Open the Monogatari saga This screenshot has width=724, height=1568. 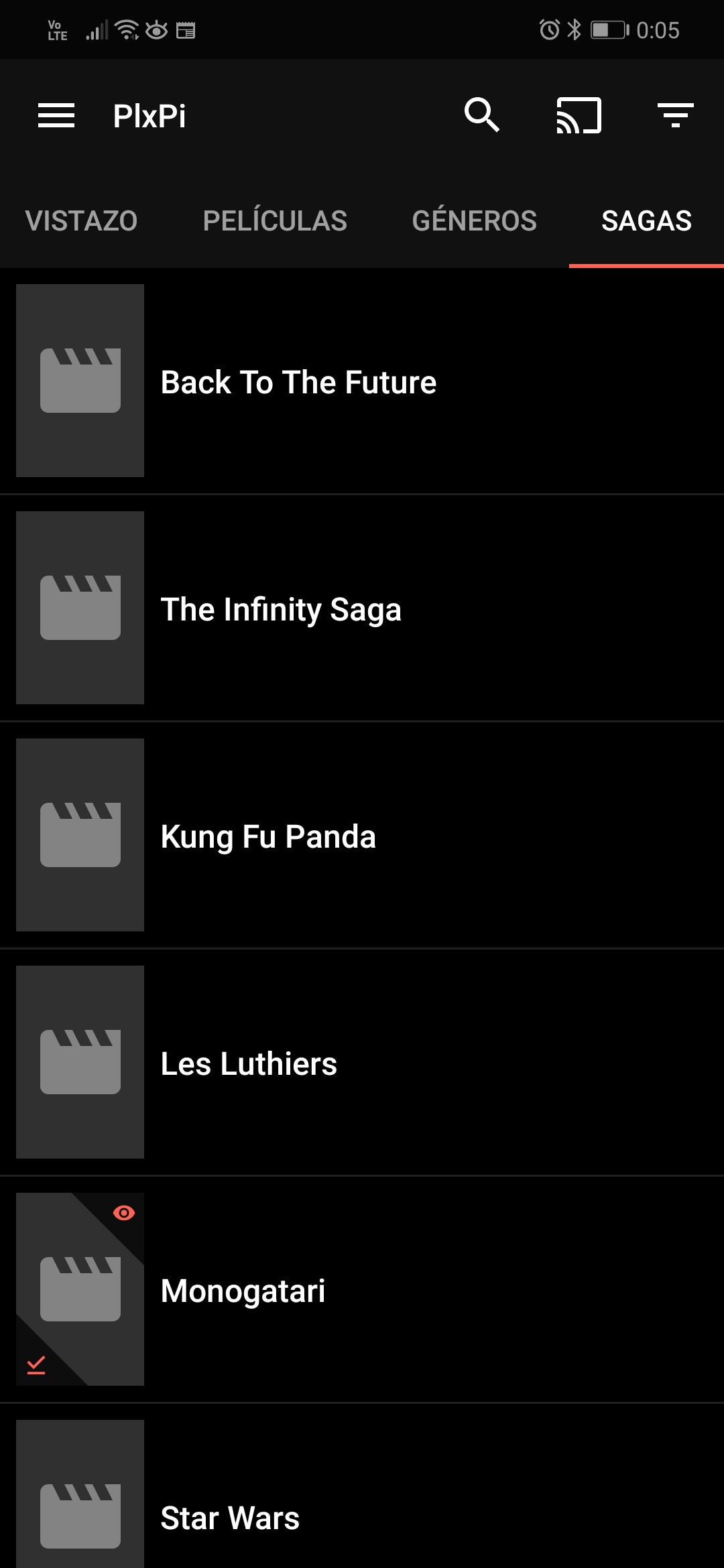(x=362, y=1289)
